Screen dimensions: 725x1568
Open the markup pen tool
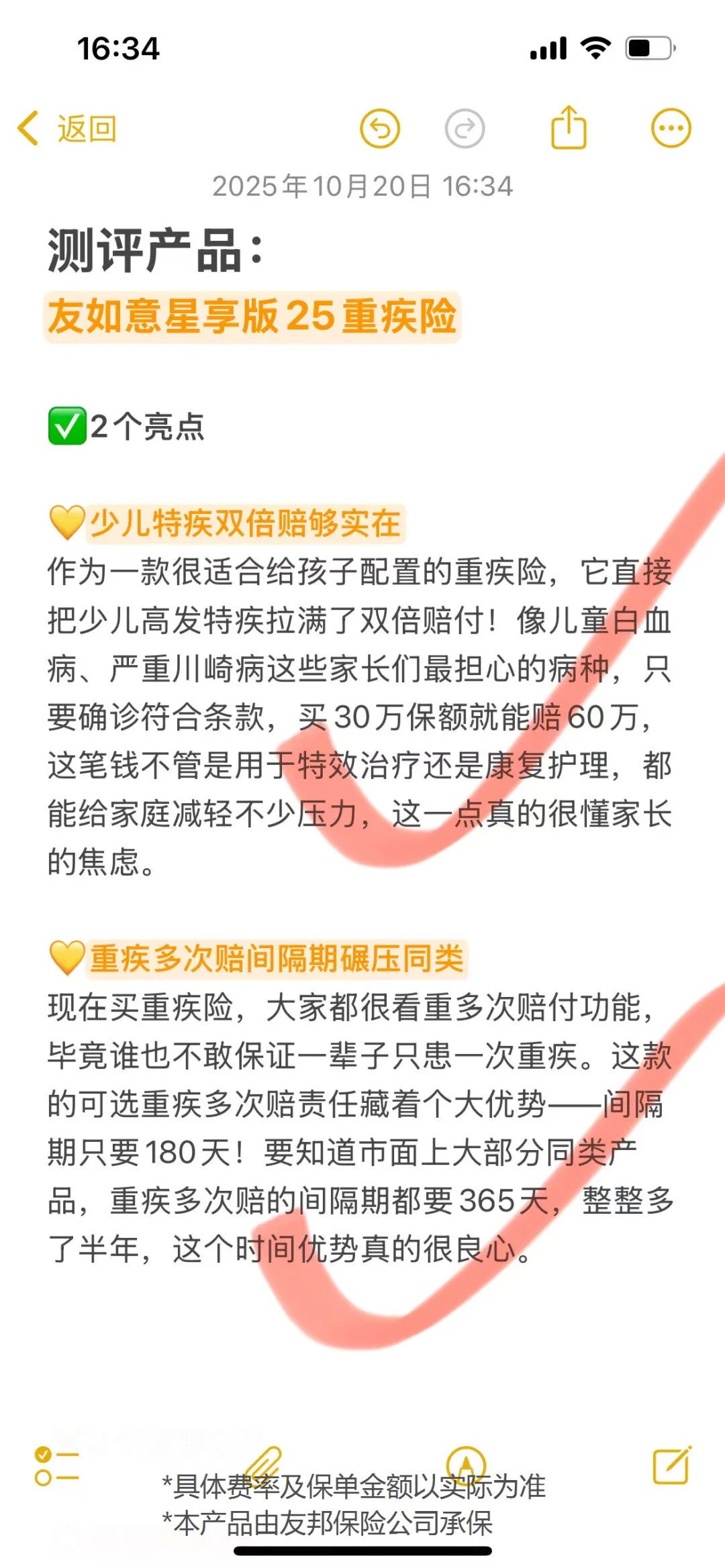(x=466, y=1463)
